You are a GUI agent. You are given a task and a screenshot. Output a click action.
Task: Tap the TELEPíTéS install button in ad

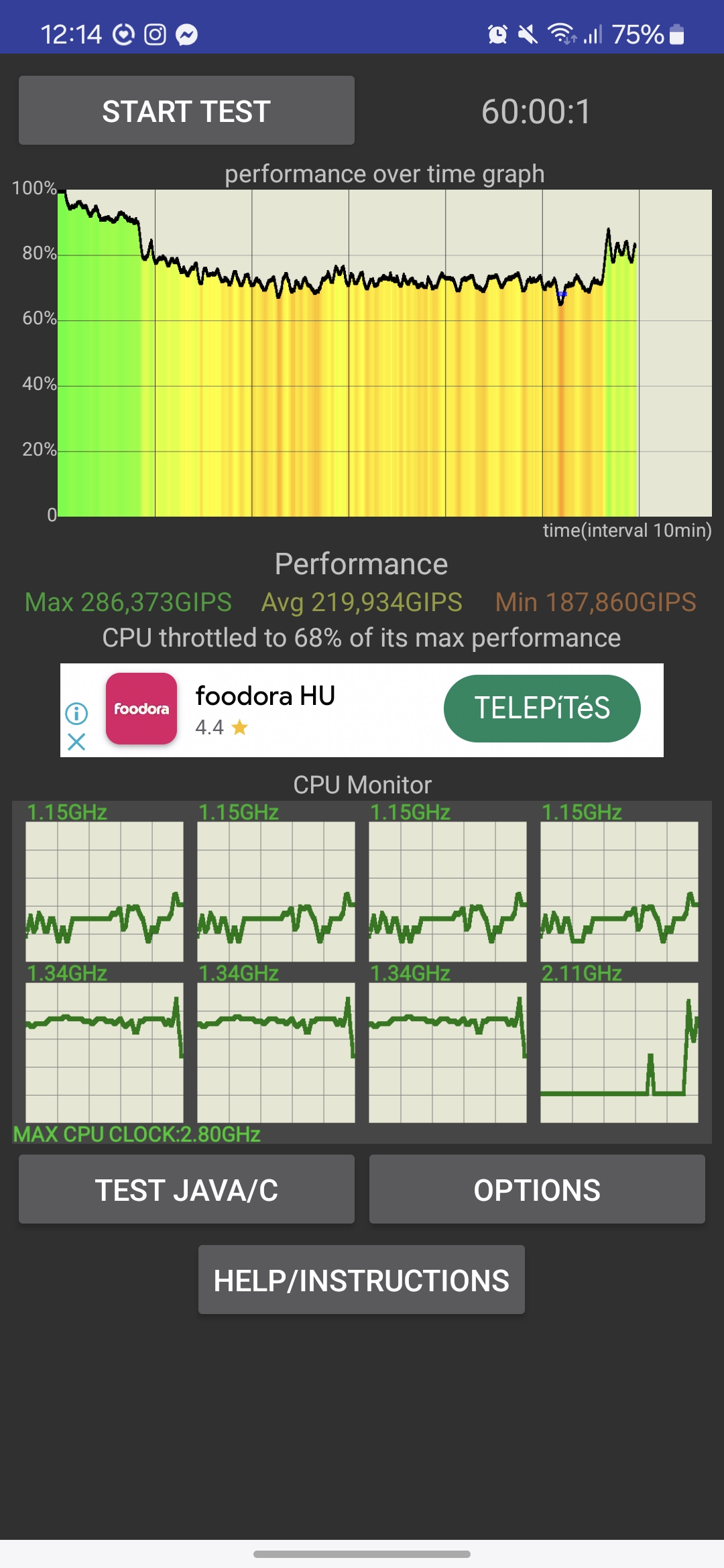coord(542,708)
